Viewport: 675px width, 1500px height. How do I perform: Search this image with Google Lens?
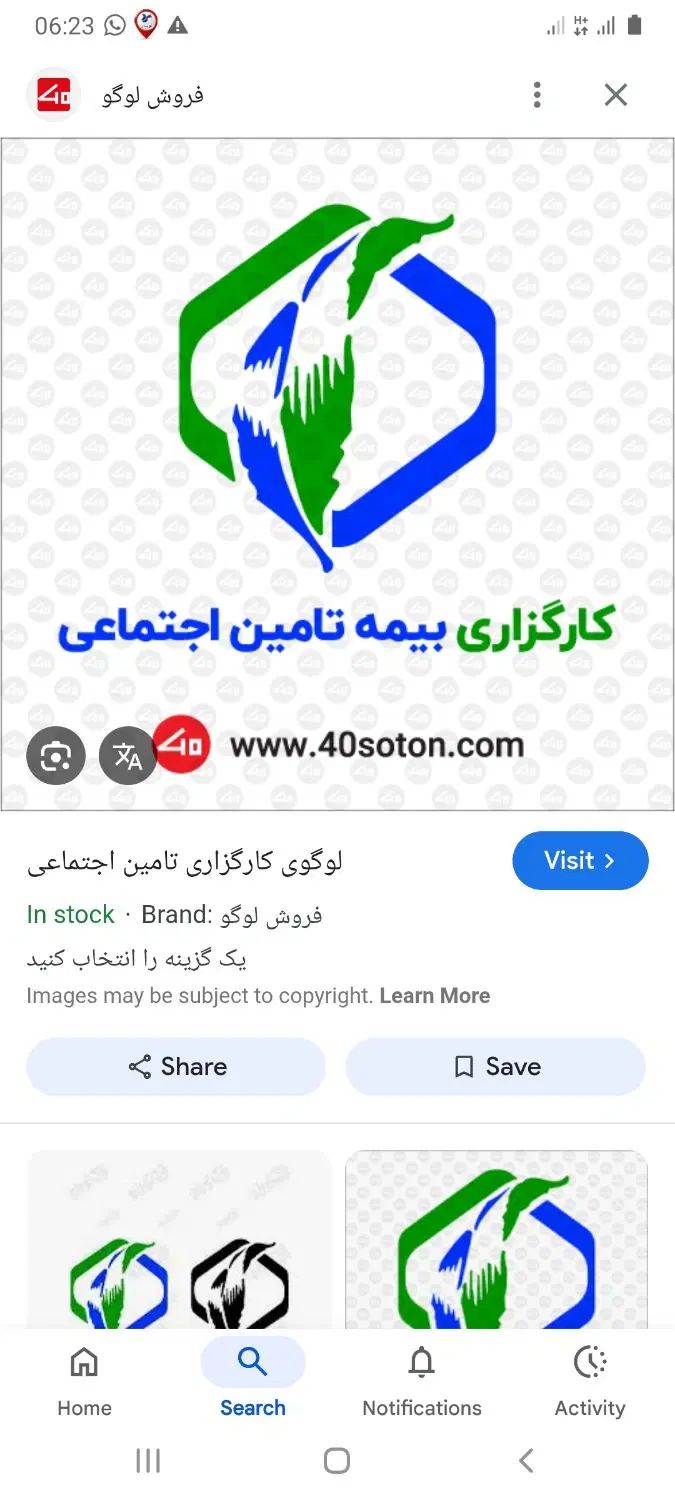55,756
